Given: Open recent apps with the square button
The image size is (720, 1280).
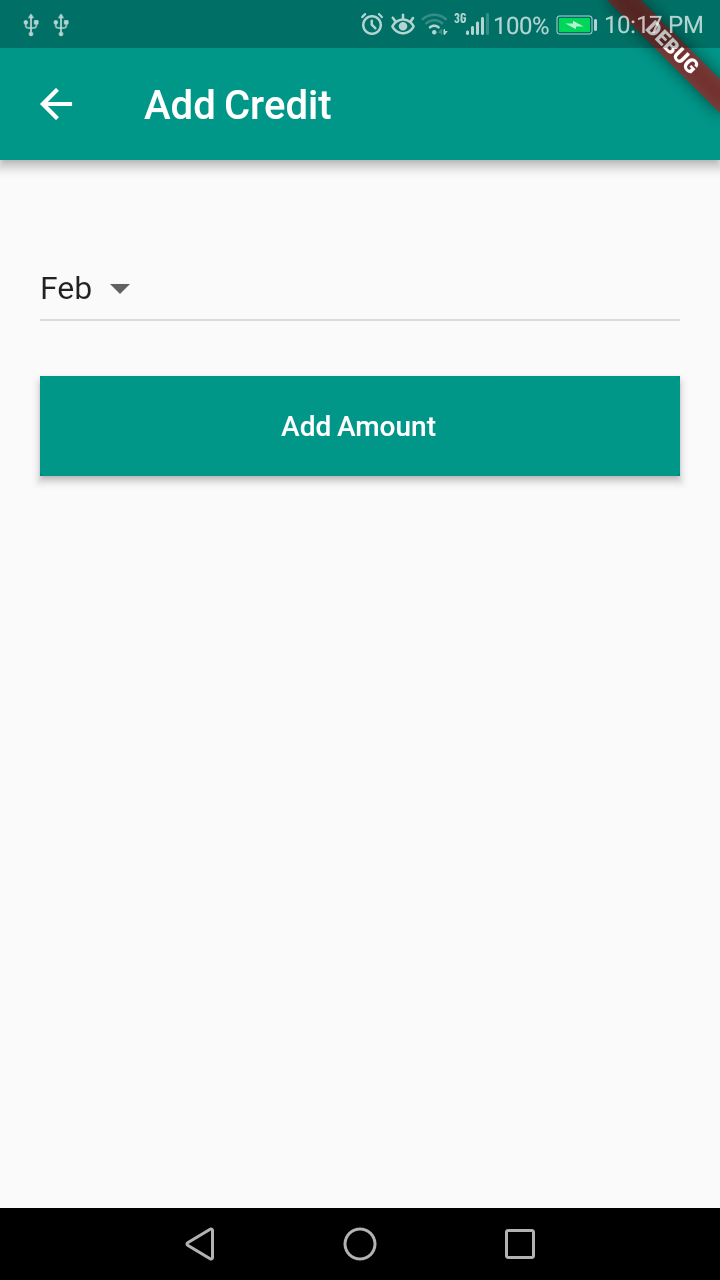Looking at the screenshot, I should (x=519, y=1243).
